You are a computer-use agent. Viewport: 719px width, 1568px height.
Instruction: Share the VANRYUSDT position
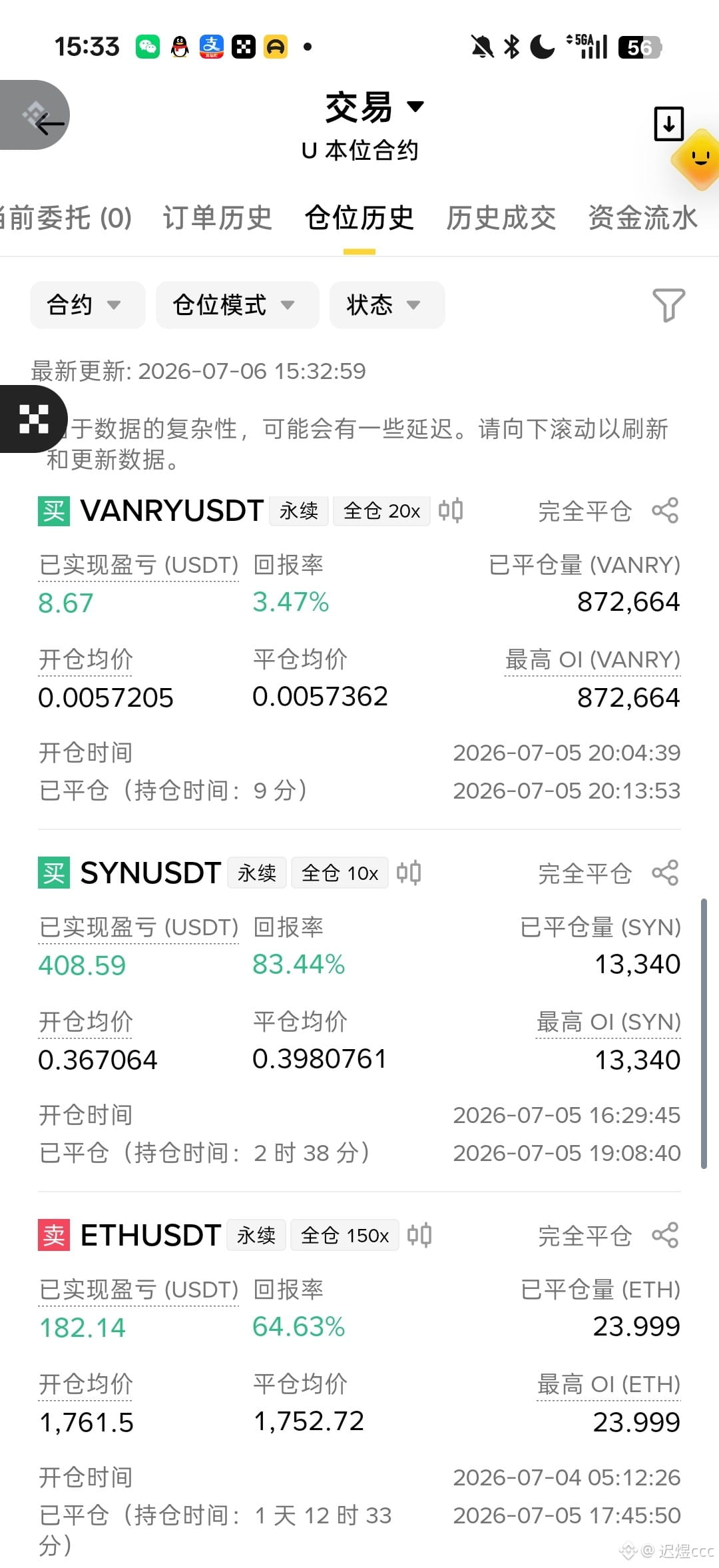665,511
